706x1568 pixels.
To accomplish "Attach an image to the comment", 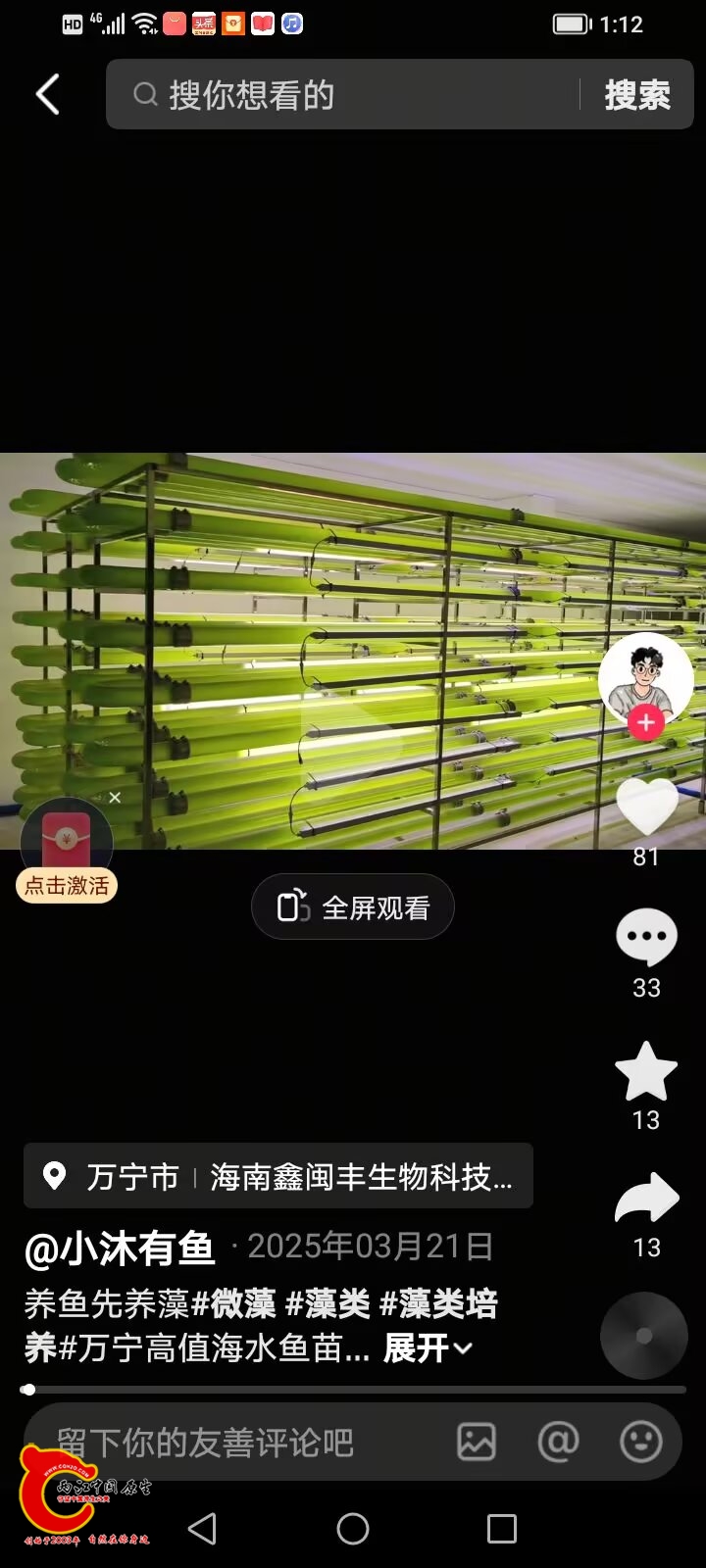I will [x=477, y=1443].
